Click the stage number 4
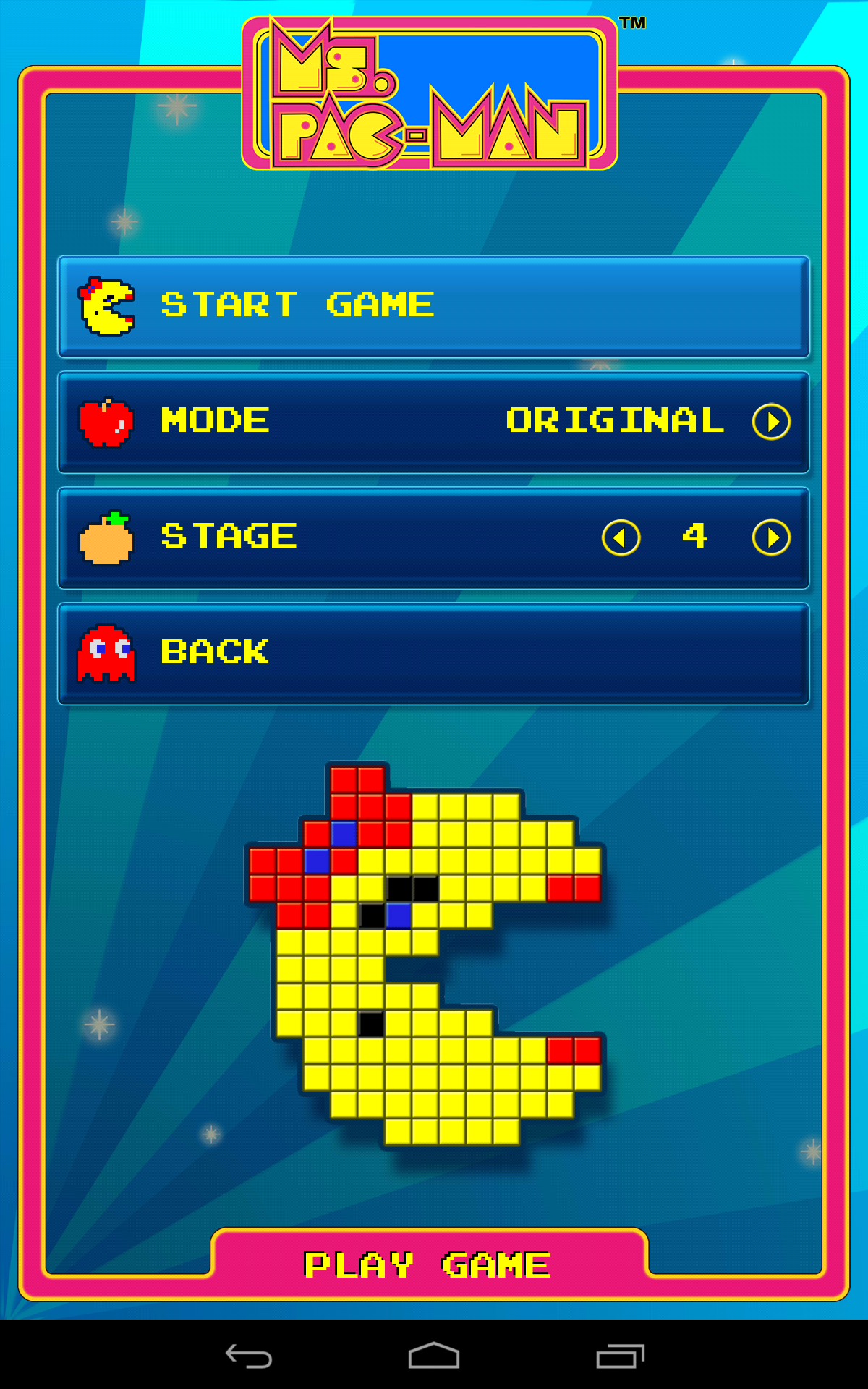 [696, 537]
